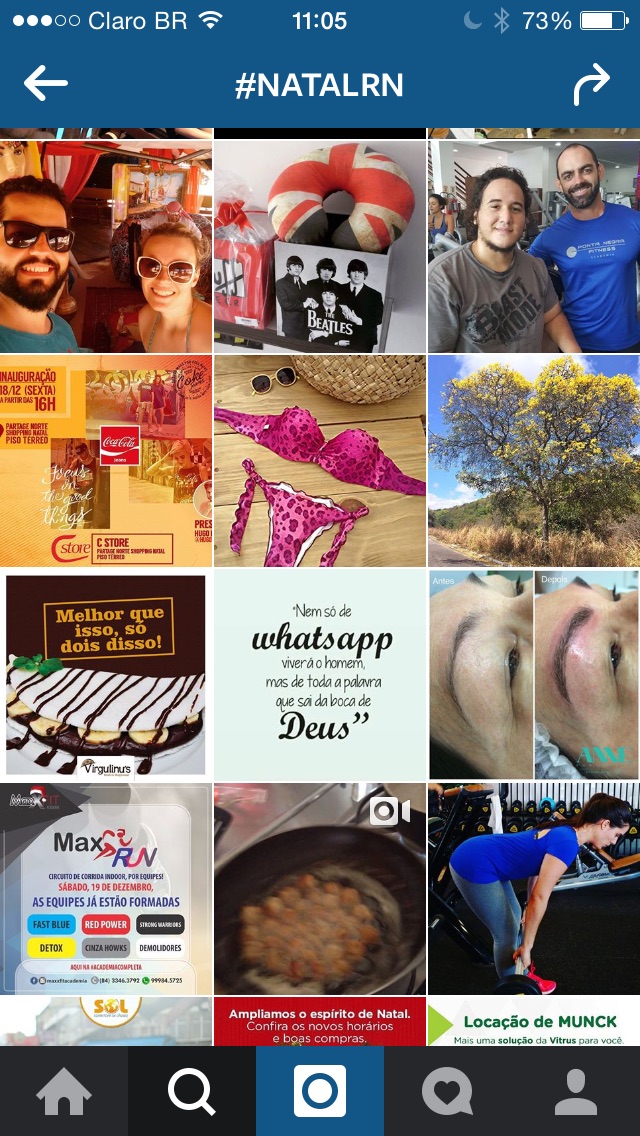Viewport: 640px width, 1136px height.
Task: View the Max Run event post
Action: (x=105, y=889)
